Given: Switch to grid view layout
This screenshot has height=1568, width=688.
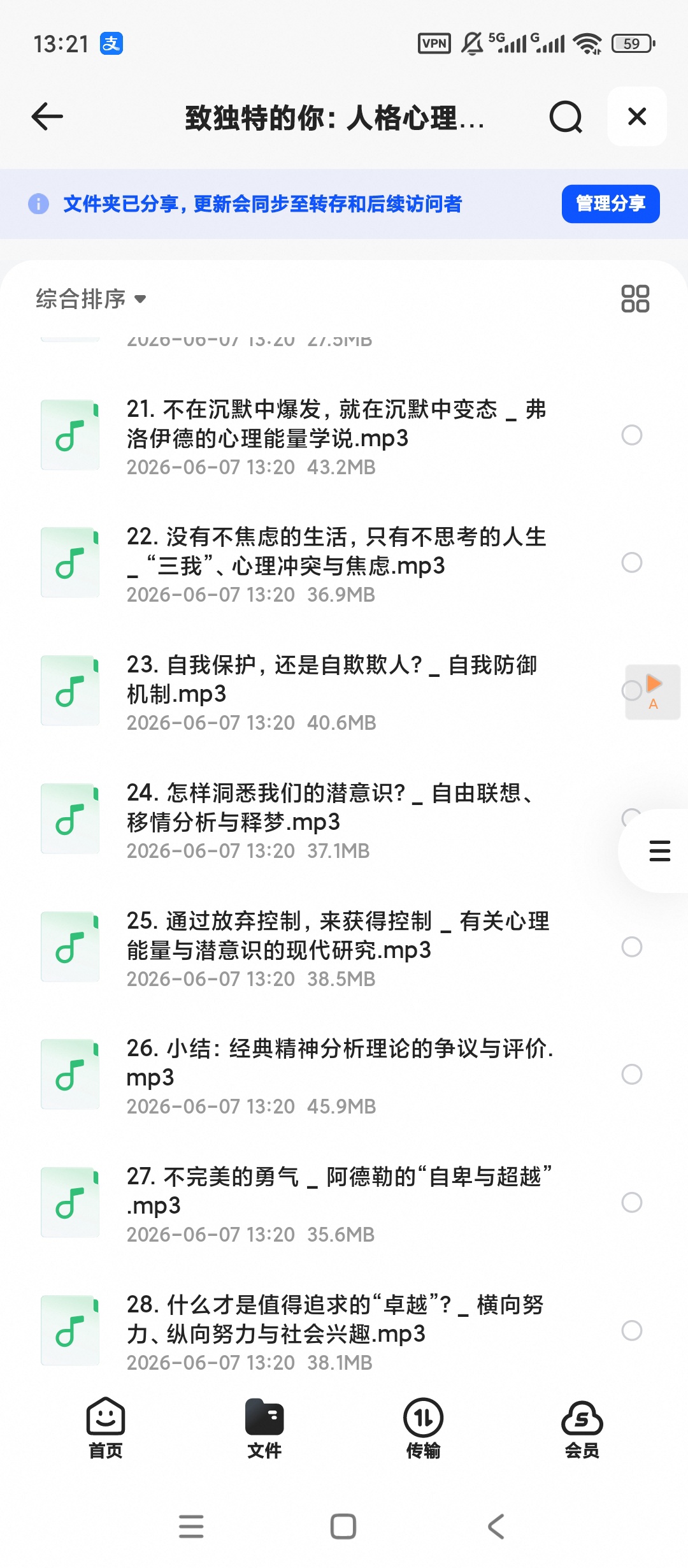Looking at the screenshot, I should 634,298.
